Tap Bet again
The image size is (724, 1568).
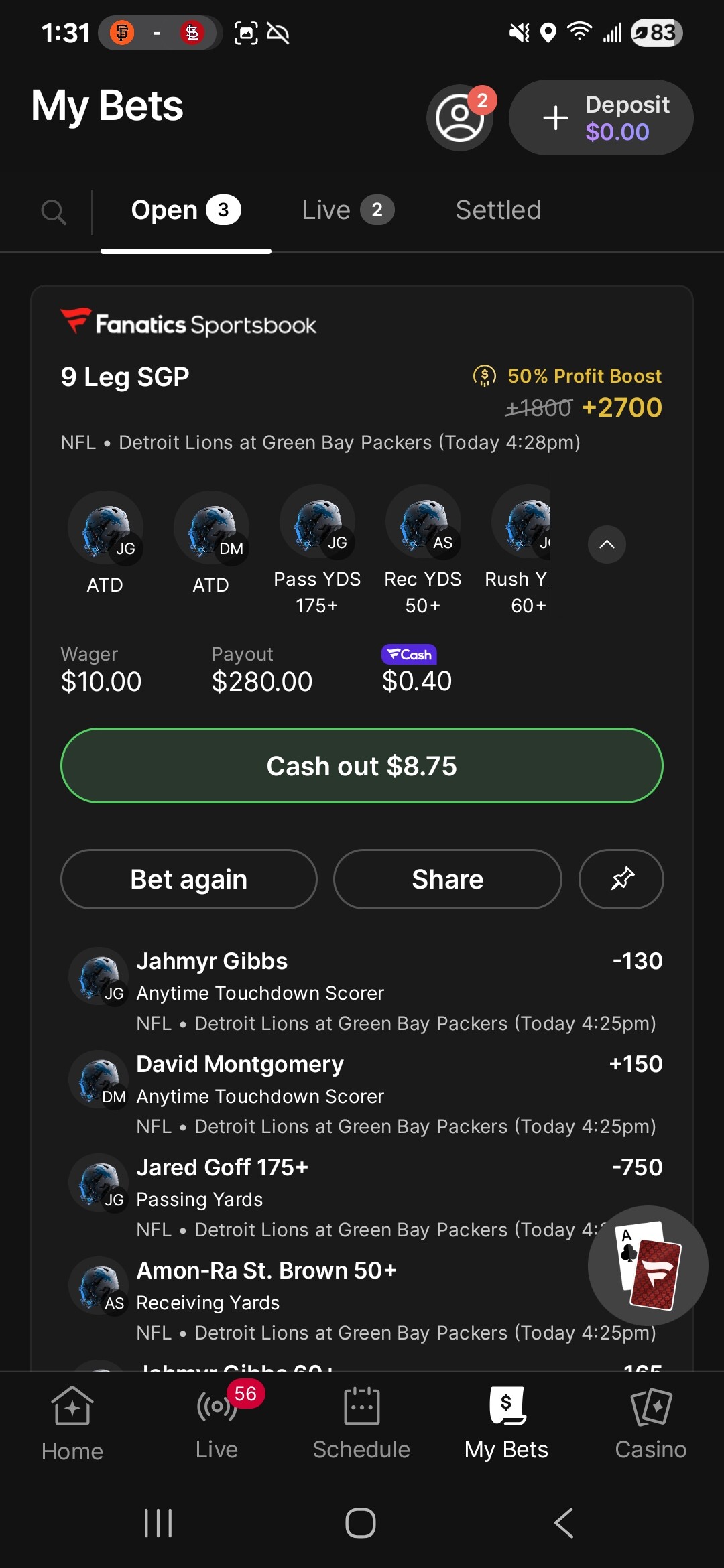click(188, 879)
